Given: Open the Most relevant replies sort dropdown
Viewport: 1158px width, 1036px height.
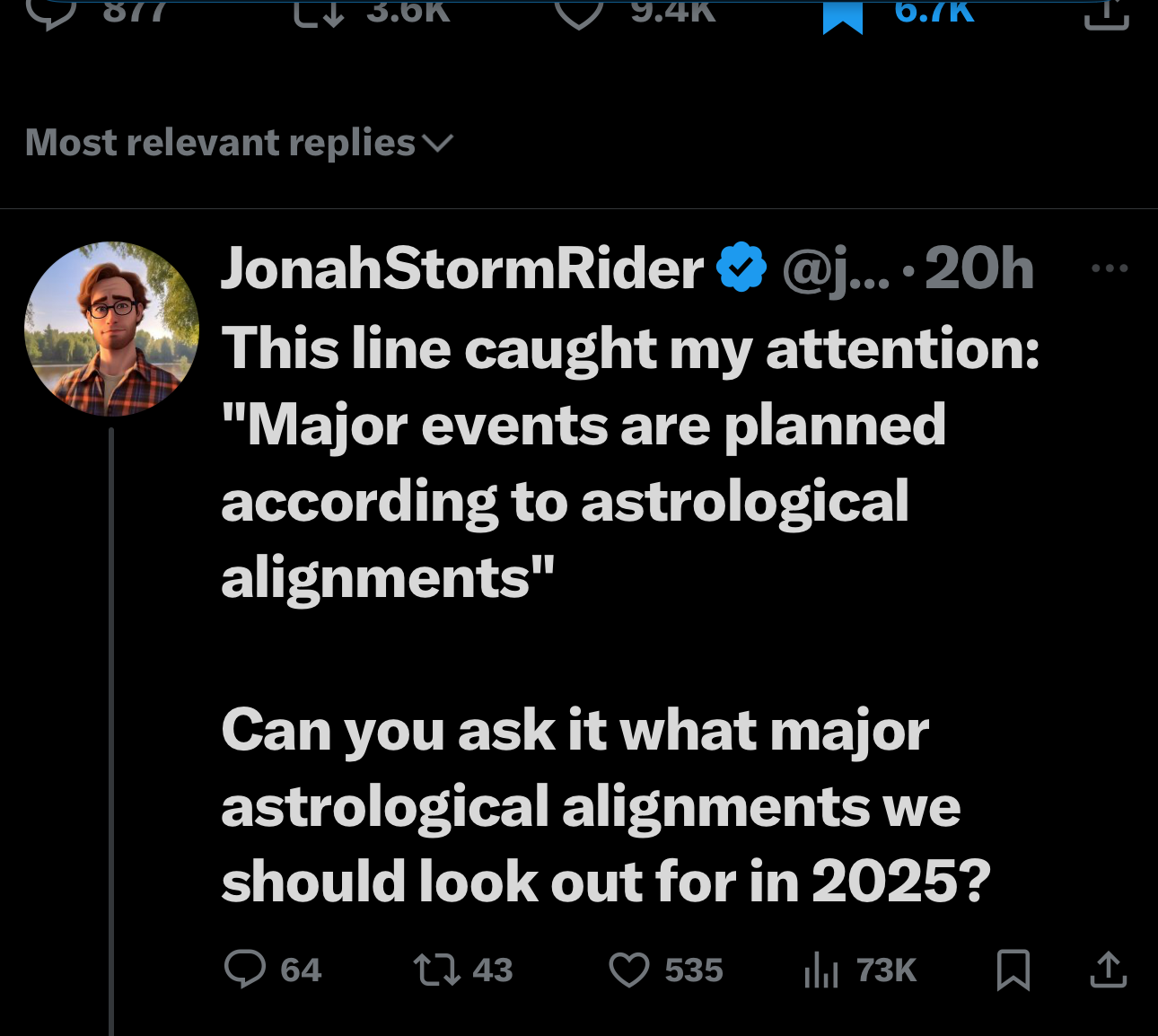Looking at the screenshot, I should [240, 143].
